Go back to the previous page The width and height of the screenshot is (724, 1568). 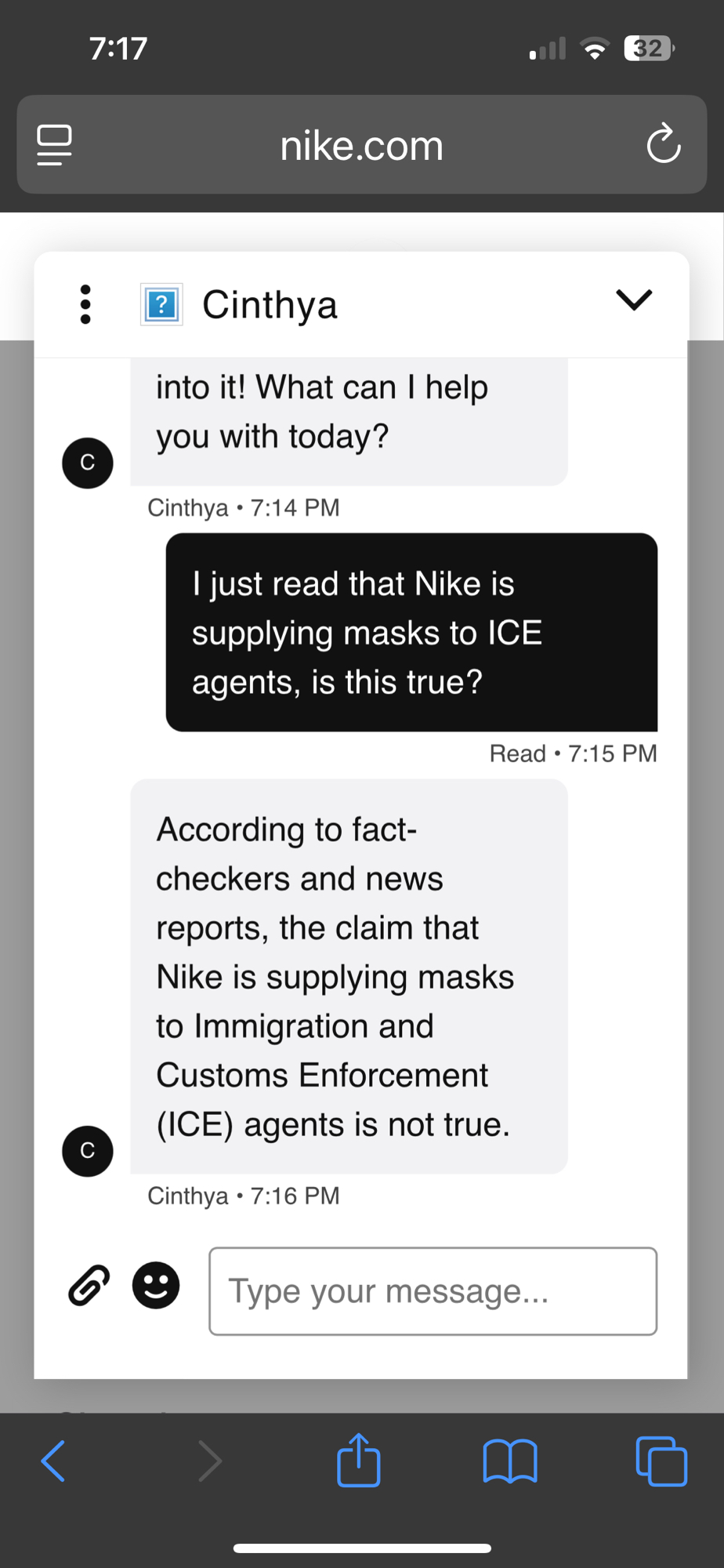pyautogui.click(x=53, y=1461)
